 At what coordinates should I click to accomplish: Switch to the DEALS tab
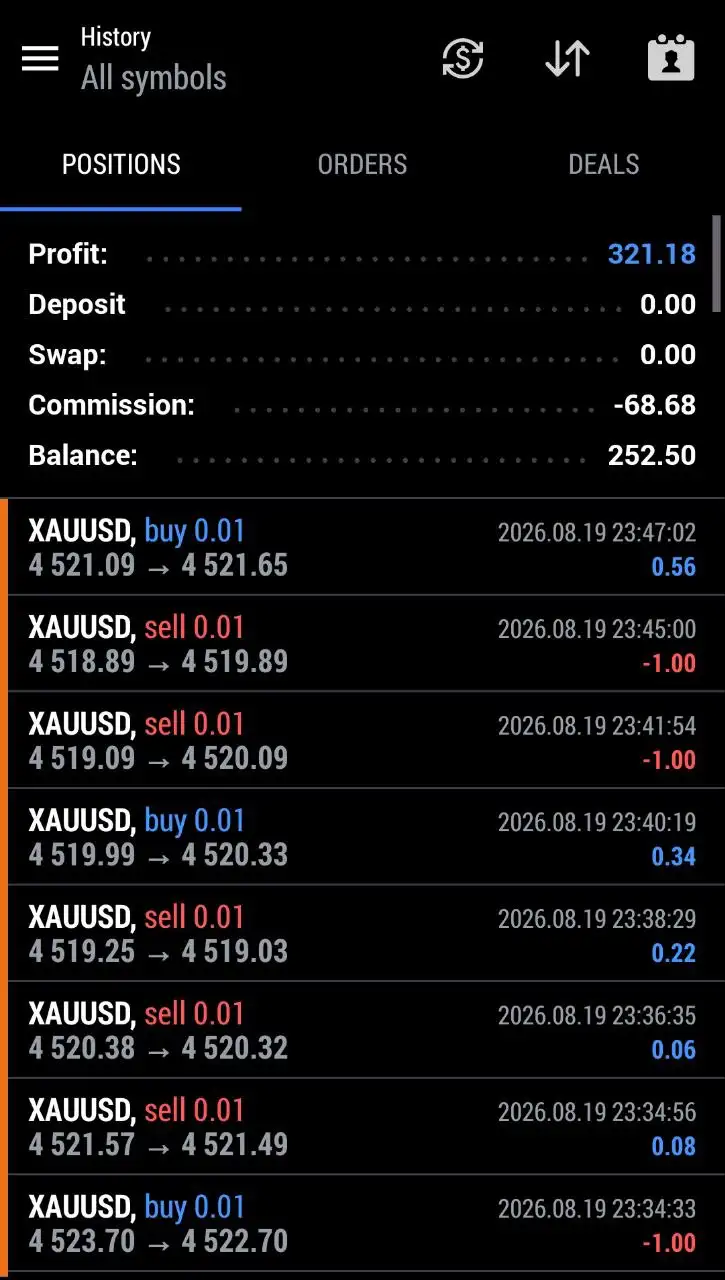coord(604,165)
